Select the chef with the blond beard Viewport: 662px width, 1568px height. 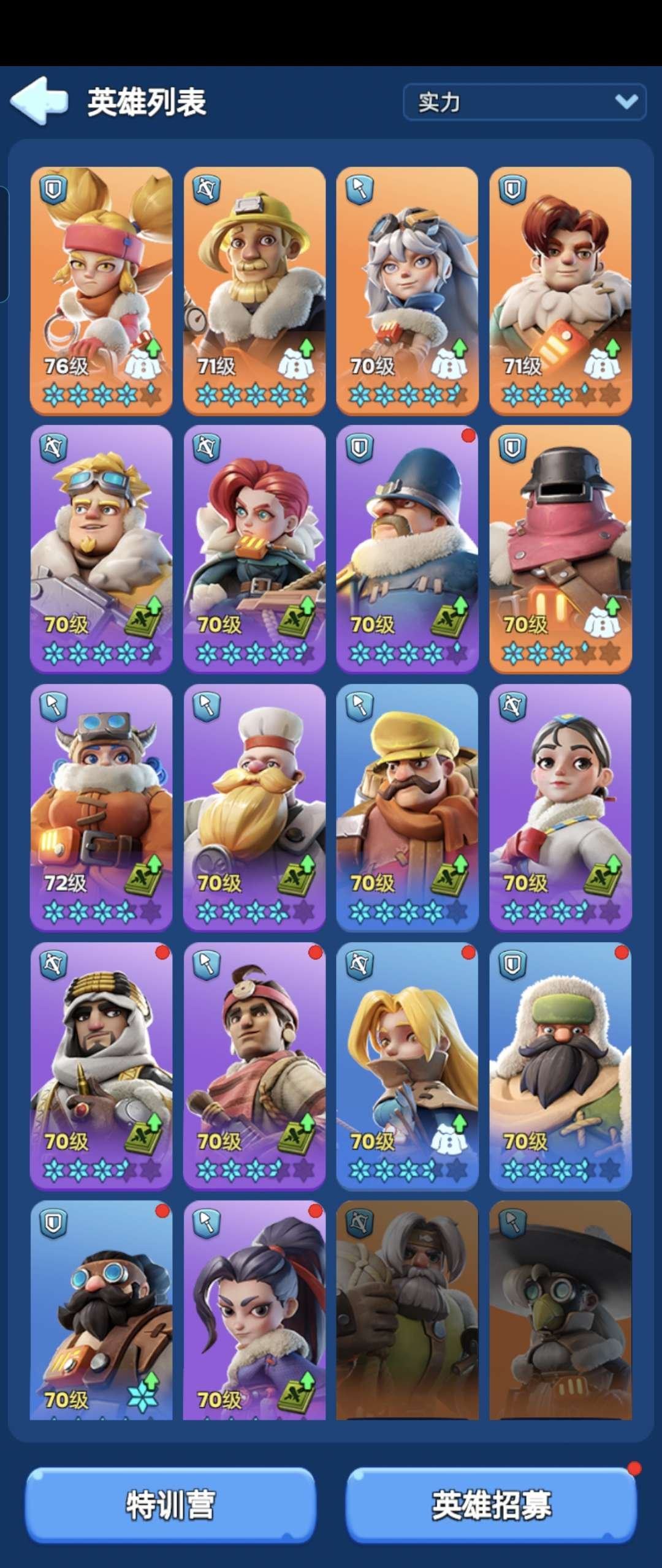click(254, 807)
